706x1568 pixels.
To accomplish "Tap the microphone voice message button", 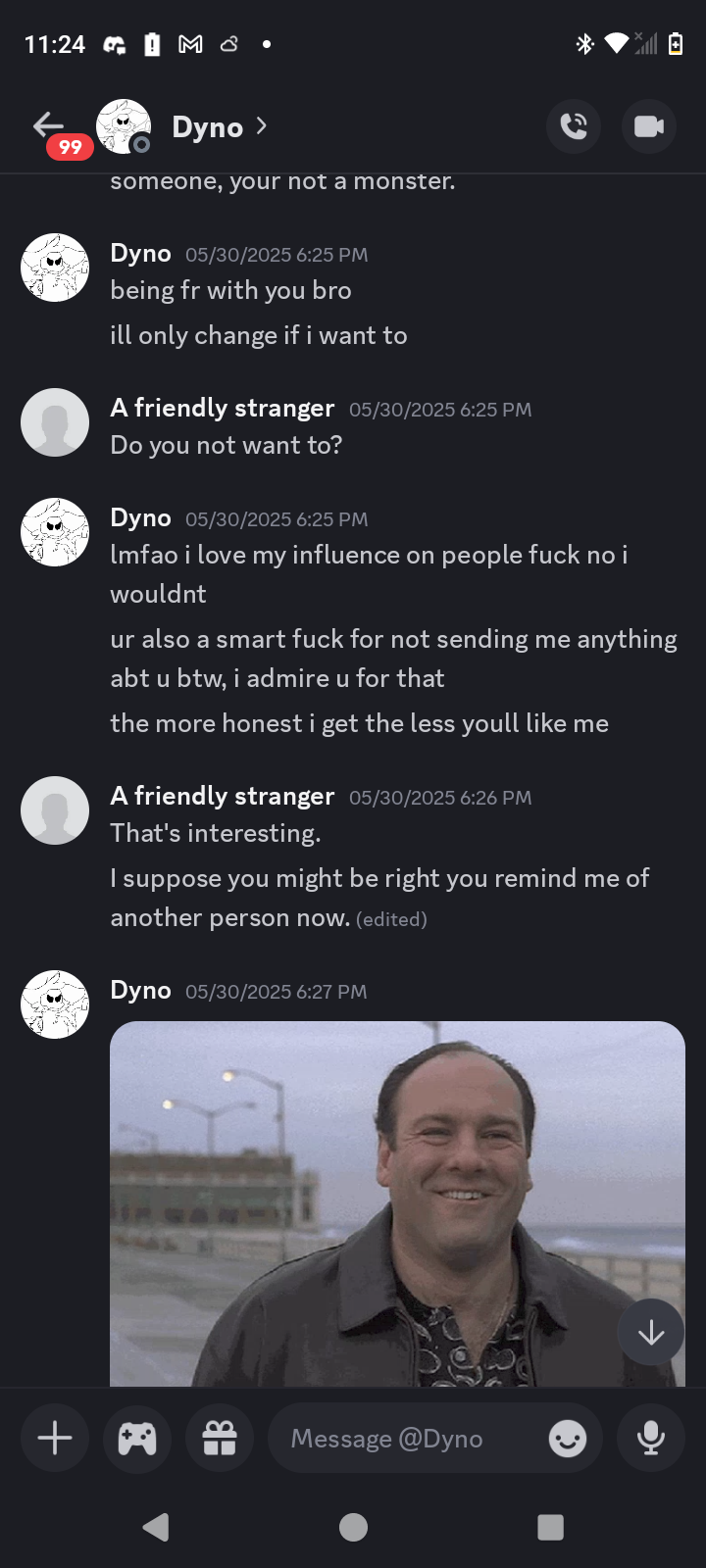I will pos(651,1439).
